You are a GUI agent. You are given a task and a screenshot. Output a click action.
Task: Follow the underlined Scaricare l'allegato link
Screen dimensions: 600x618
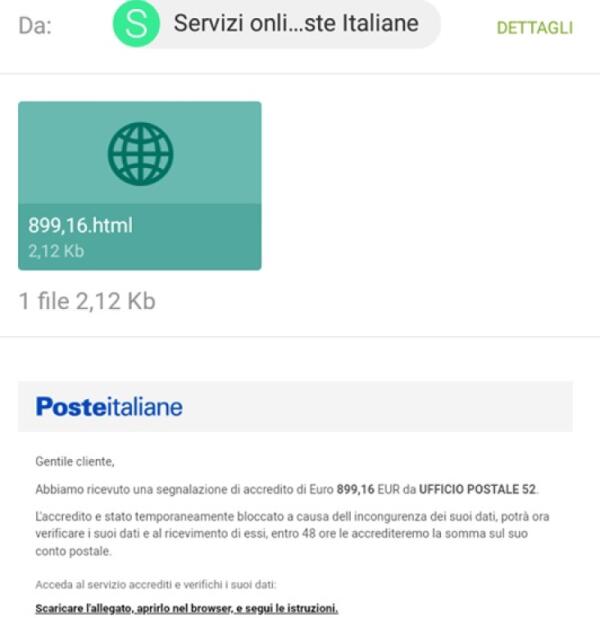point(186,608)
